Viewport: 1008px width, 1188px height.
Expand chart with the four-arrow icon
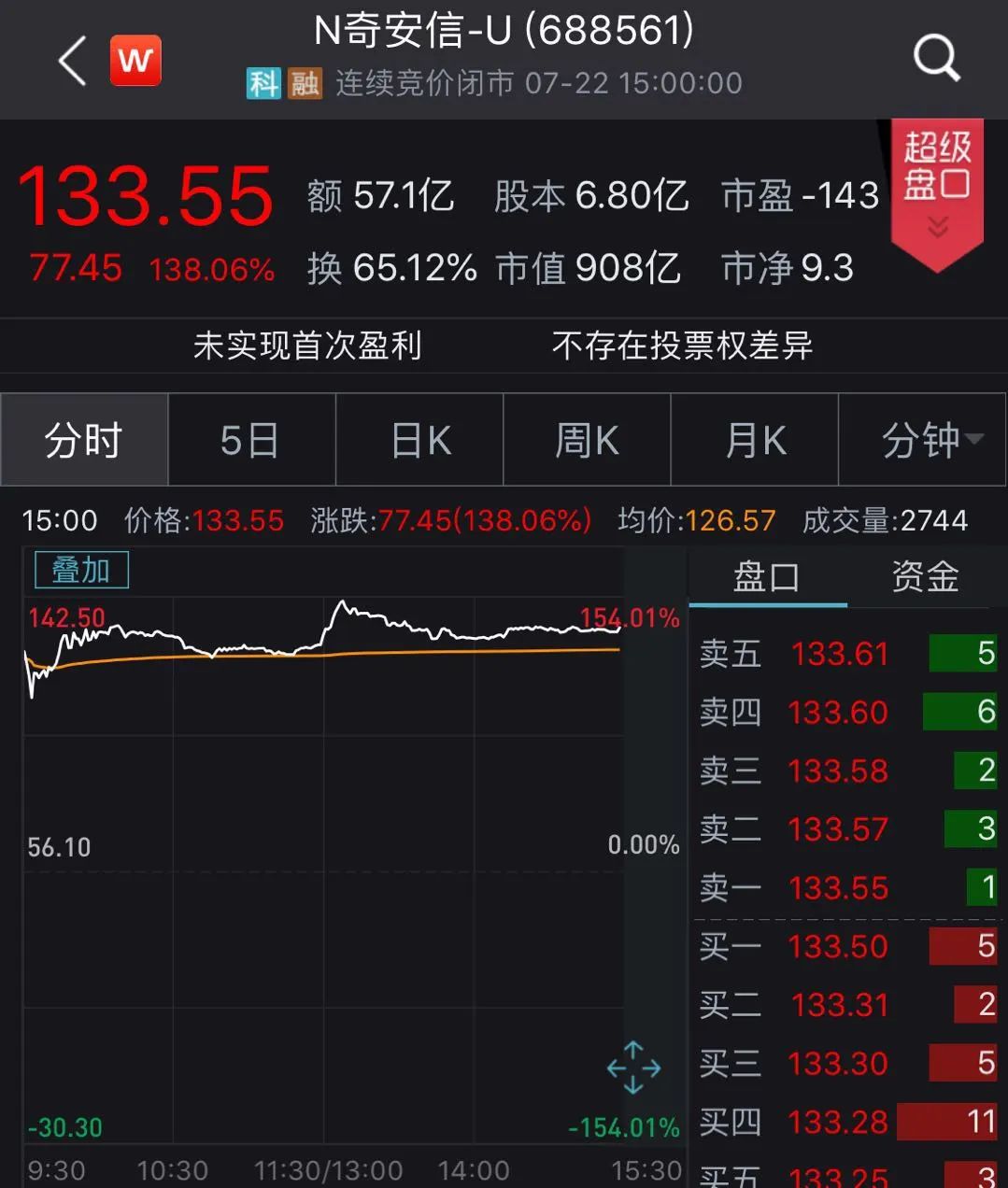pyautogui.click(x=633, y=1067)
